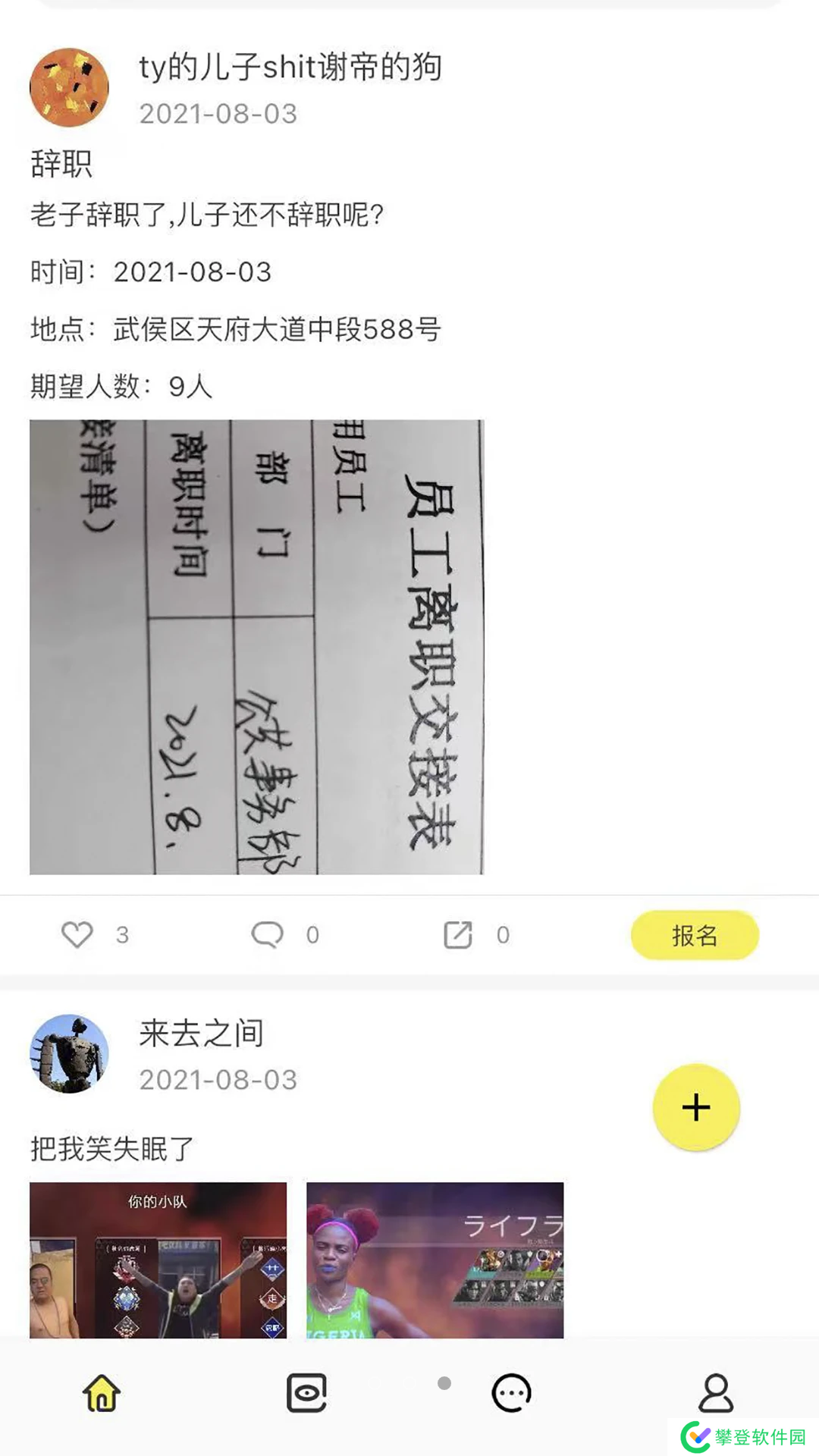The height and width of the screenshot is (1456, 819).
Task: Tap the 报名 sign-up button
Action: (x=694, y=935)
